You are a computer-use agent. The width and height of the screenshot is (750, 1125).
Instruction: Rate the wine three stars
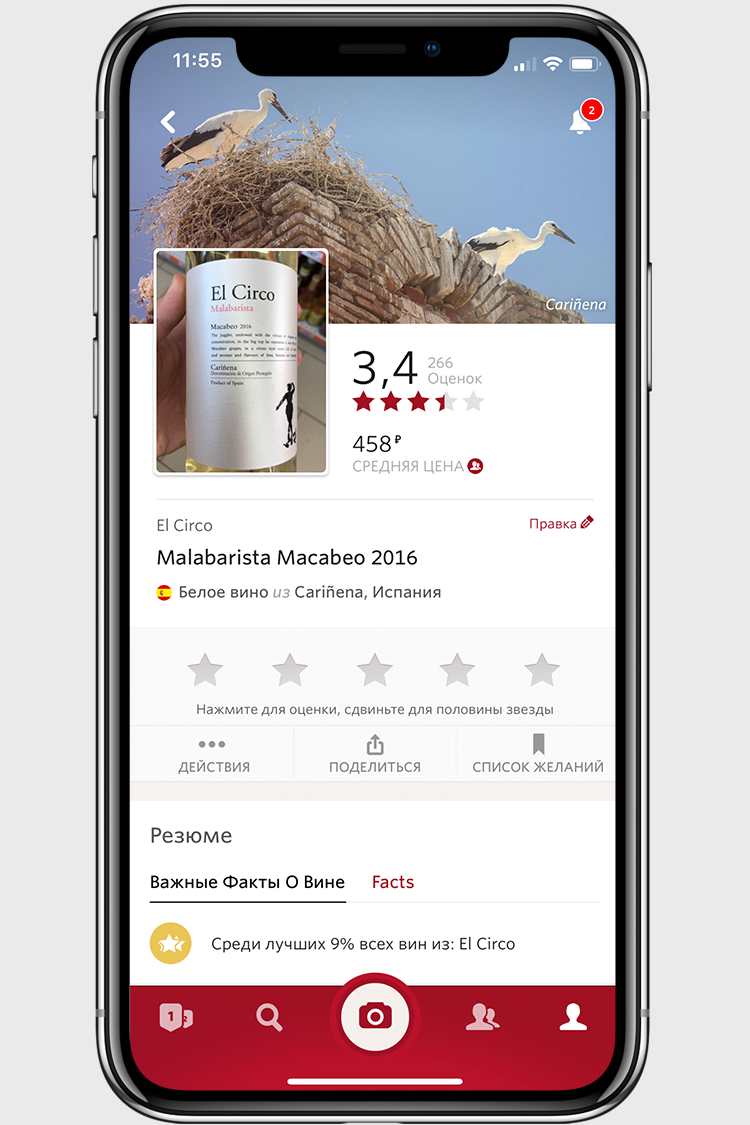coord(374,670)
